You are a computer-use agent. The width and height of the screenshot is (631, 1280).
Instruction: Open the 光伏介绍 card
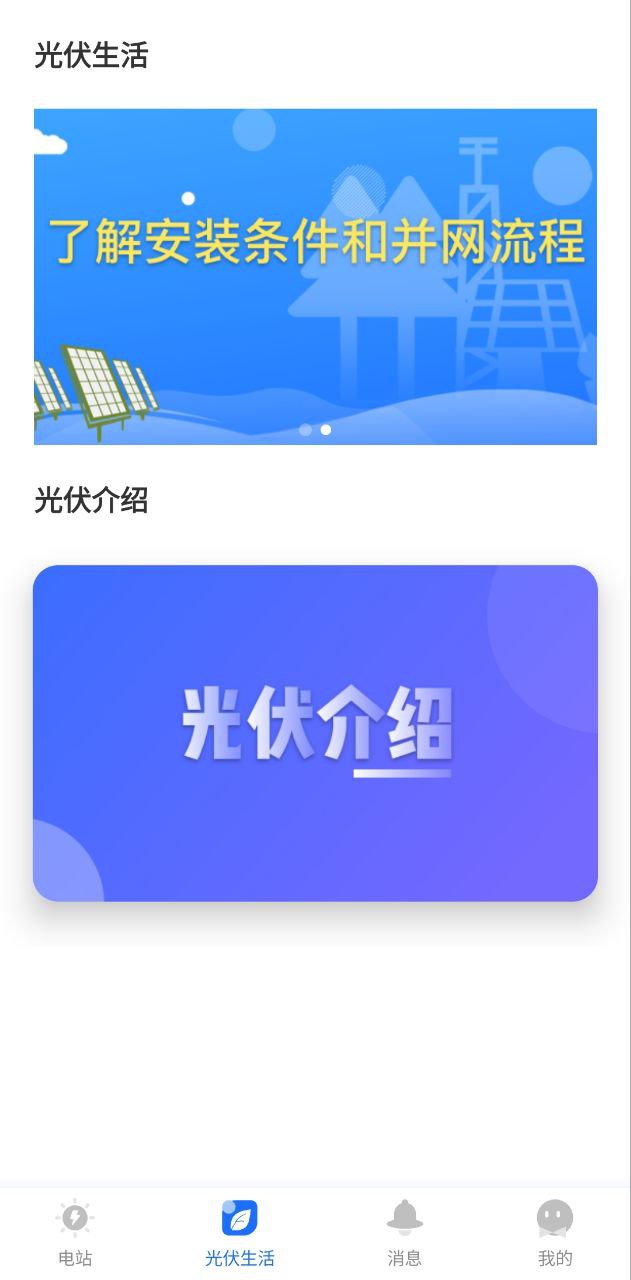click(315, 733)
